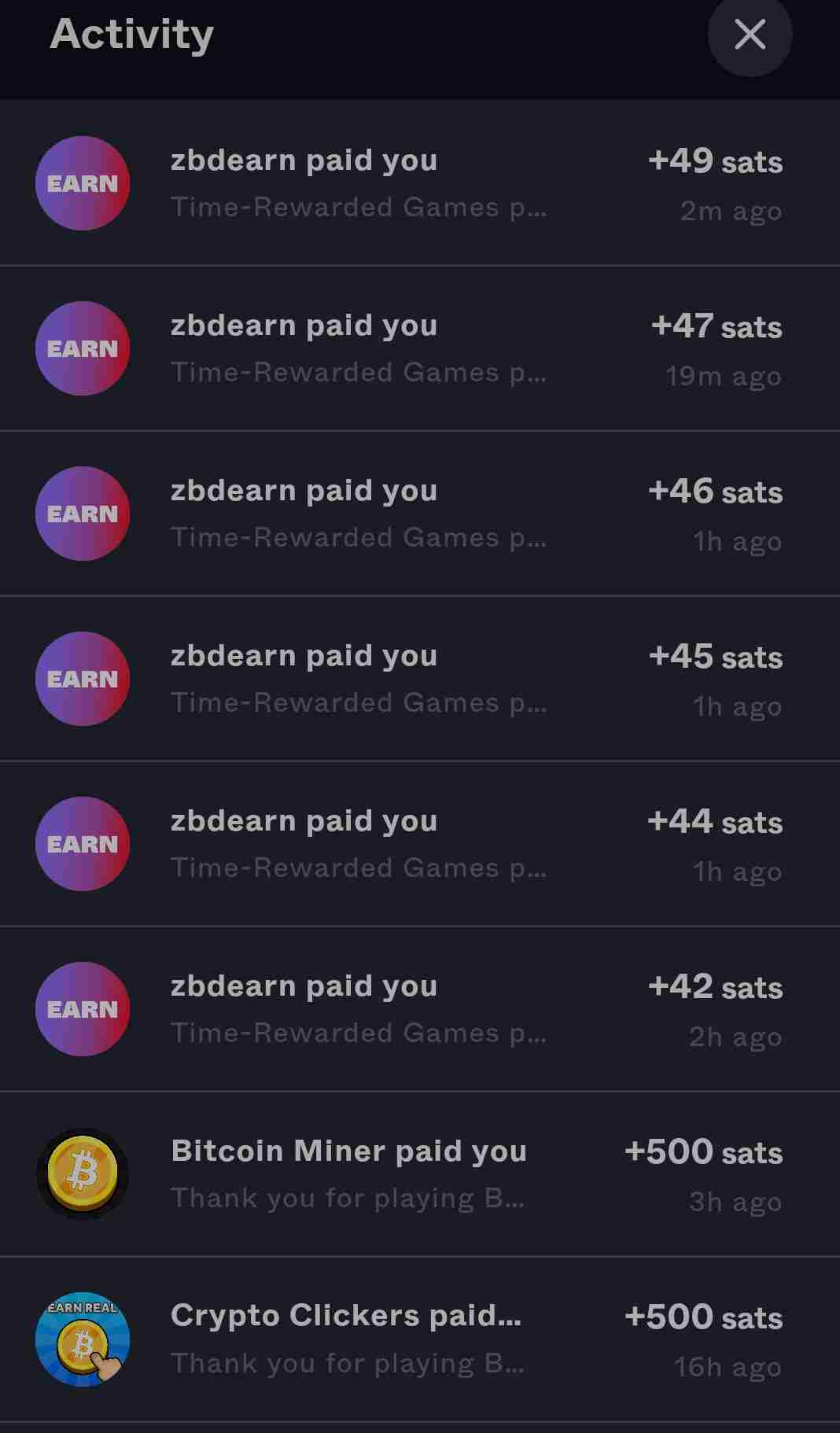View the Crypto Clickers payment details
Screen dimensions: 840x1433
coord(420,1339)
